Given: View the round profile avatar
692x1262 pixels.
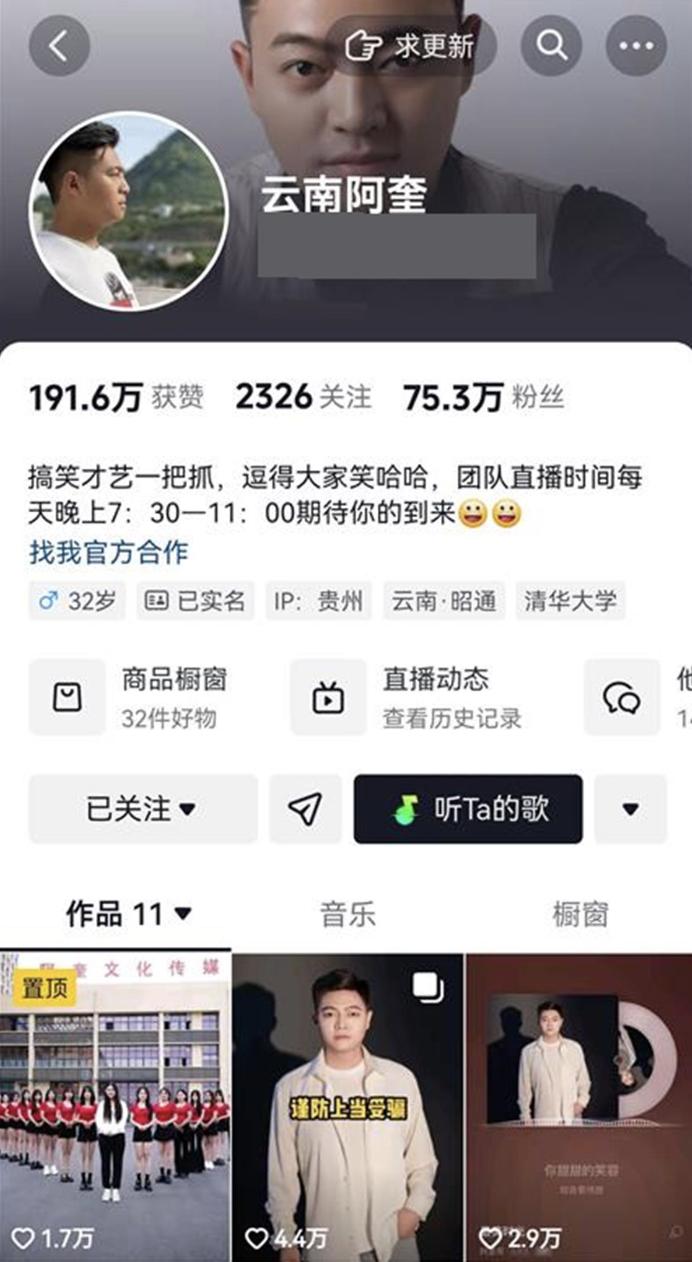Looking at the screenshot, I should click(128, 211).
